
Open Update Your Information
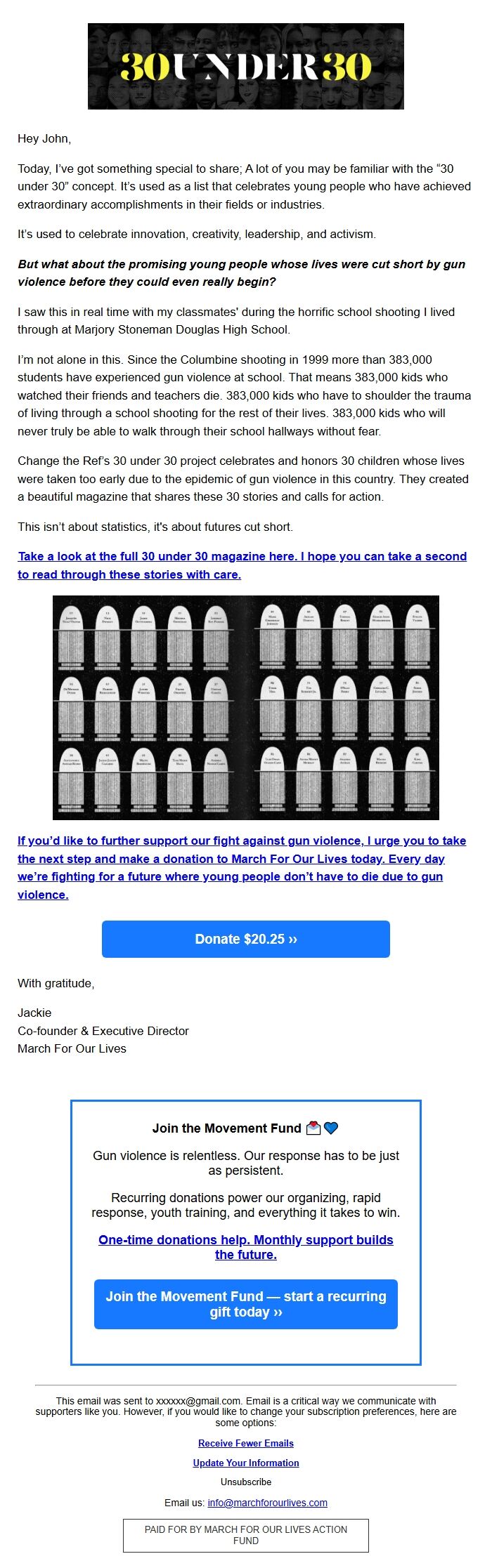[x=246, y=1463]
